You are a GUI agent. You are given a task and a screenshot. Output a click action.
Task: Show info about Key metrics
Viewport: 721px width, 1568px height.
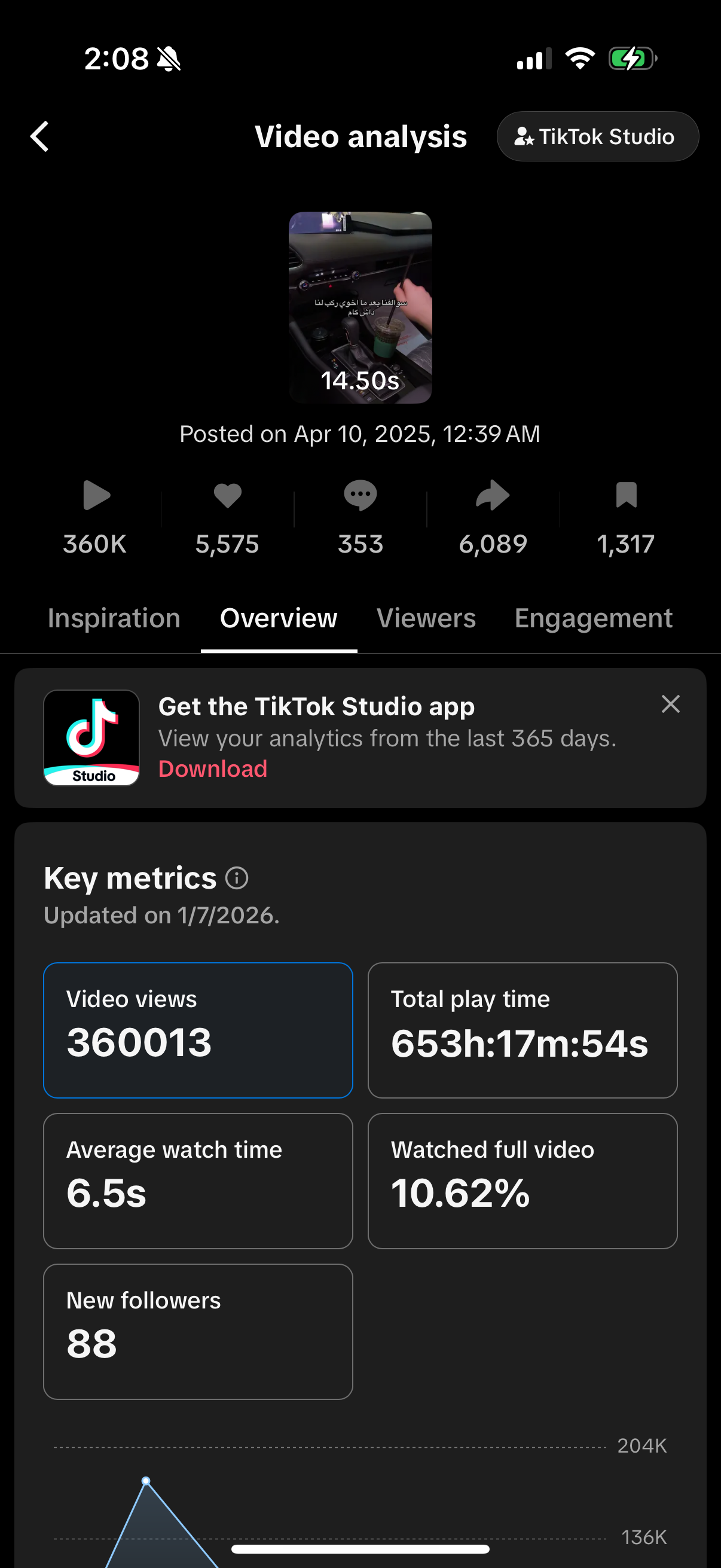[x=237, y=878]
